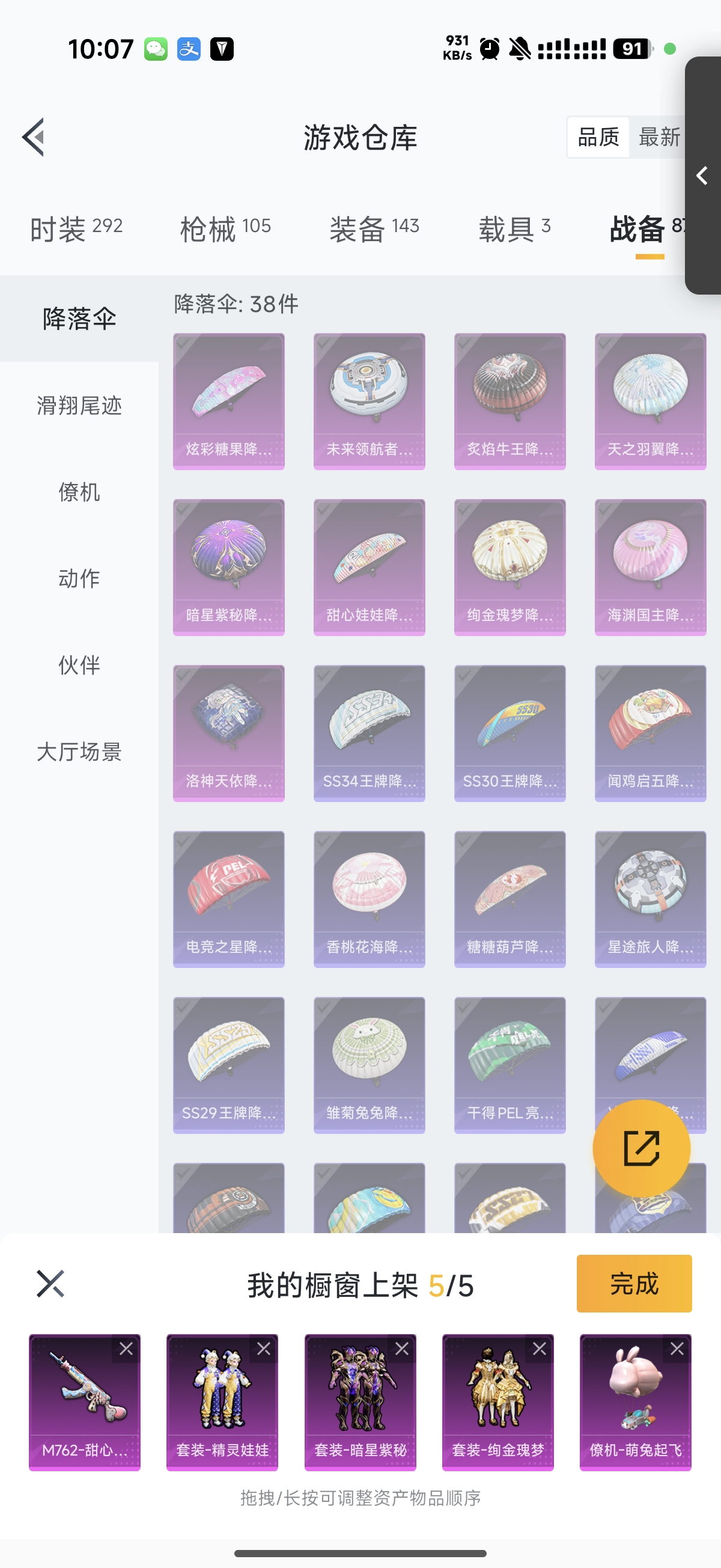The height and width of the screenshot is (1568, 721).
Task: Select the 大厅场景 category
Action: (x=79, y=752)
